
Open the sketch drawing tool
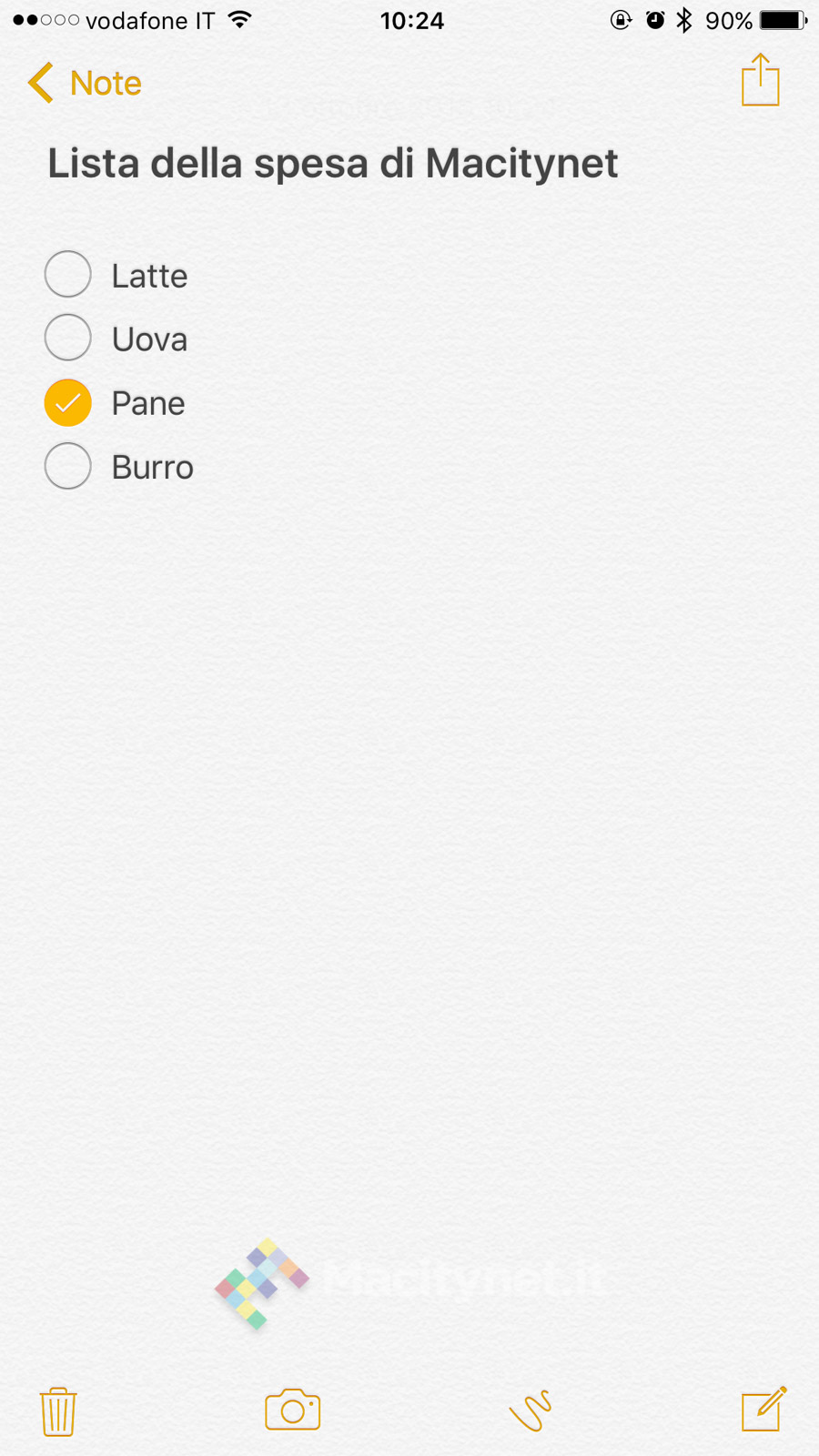pyautogui.click(x=531, y=1410)
